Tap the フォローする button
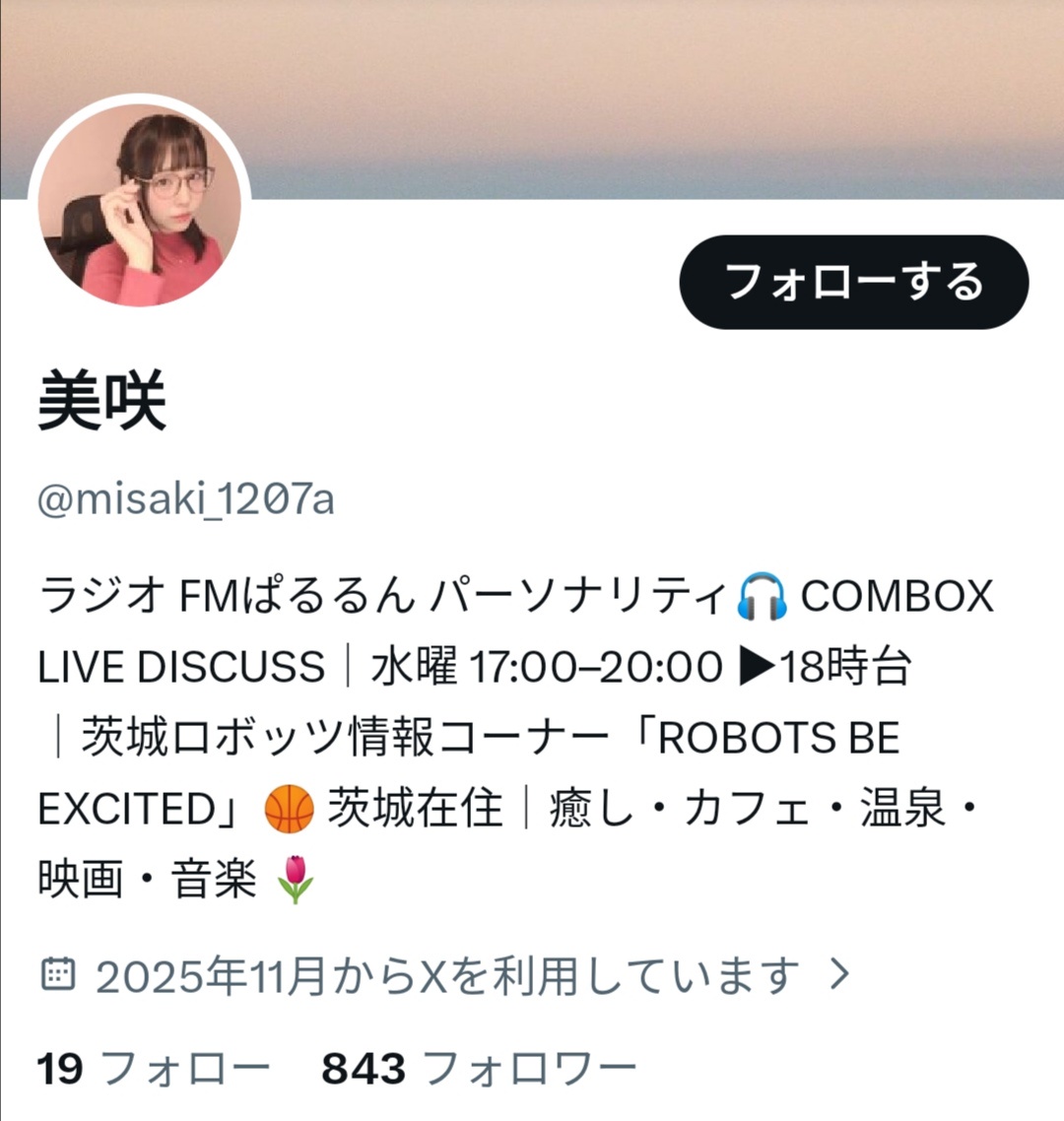Viewport: 1064px width, 1121px height. click(x=854, y=283)
